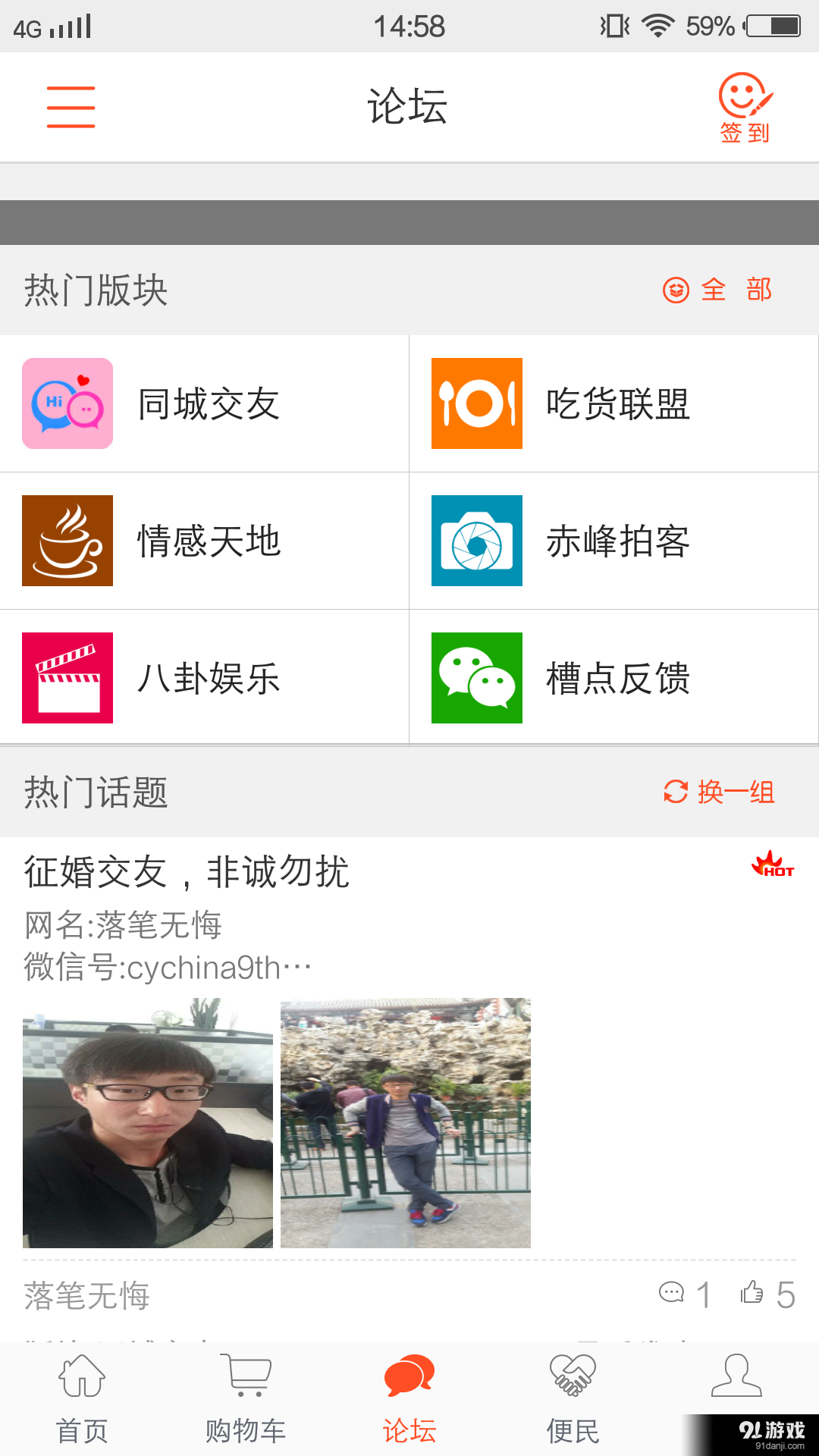This screenshot has width=819, height=1456.
Task: Tap the refresh icon beside 换一组
Action: 675,793
